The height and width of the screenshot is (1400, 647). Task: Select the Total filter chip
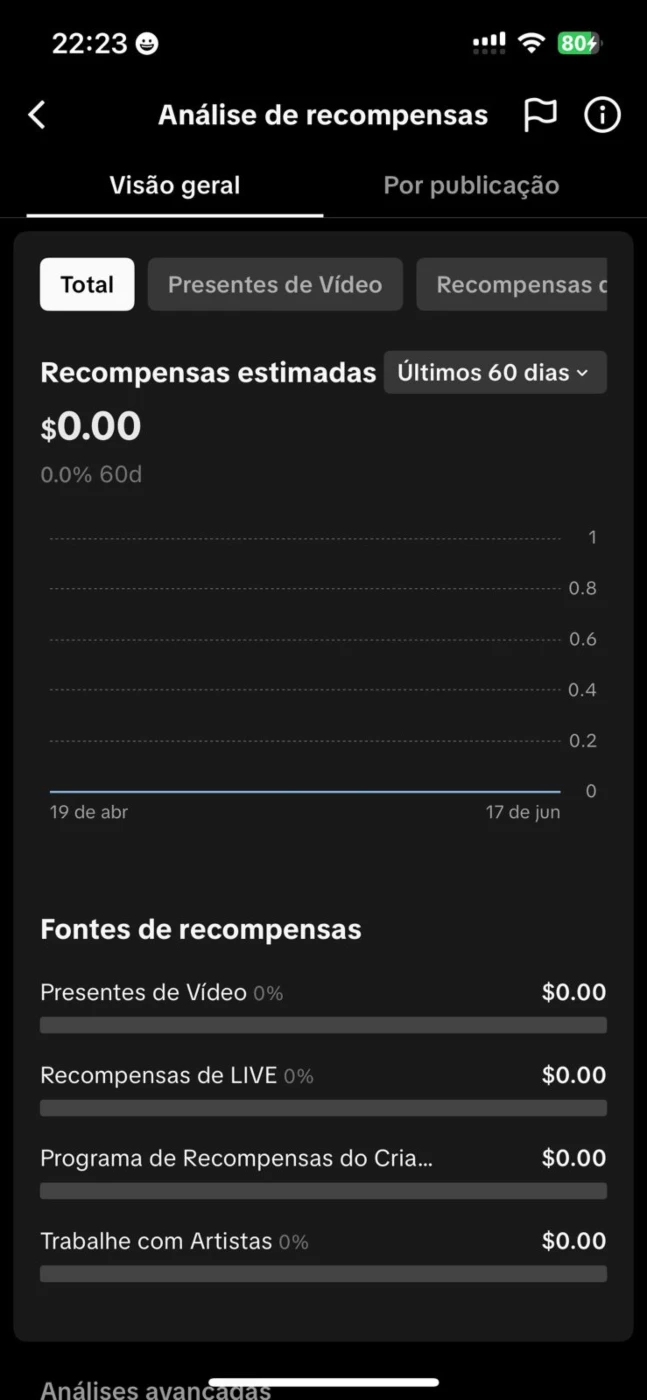[x=87, y=284]
